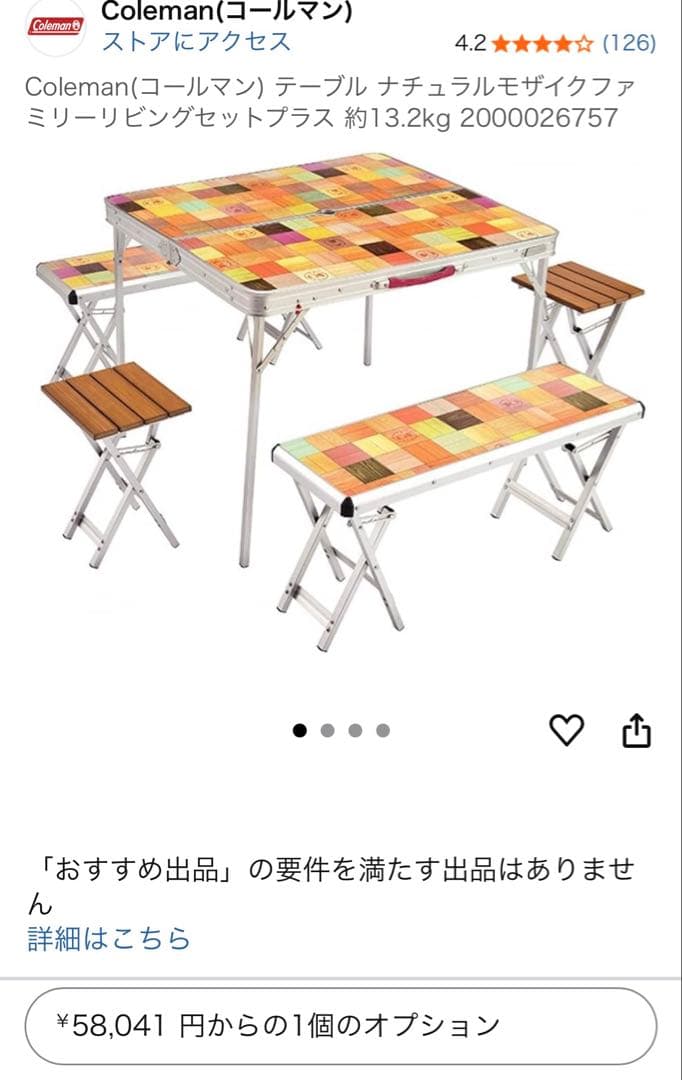View the ¥58,041 buying option
The width and height of the screenshot is (682, 1080).
tap(341, 1025)
